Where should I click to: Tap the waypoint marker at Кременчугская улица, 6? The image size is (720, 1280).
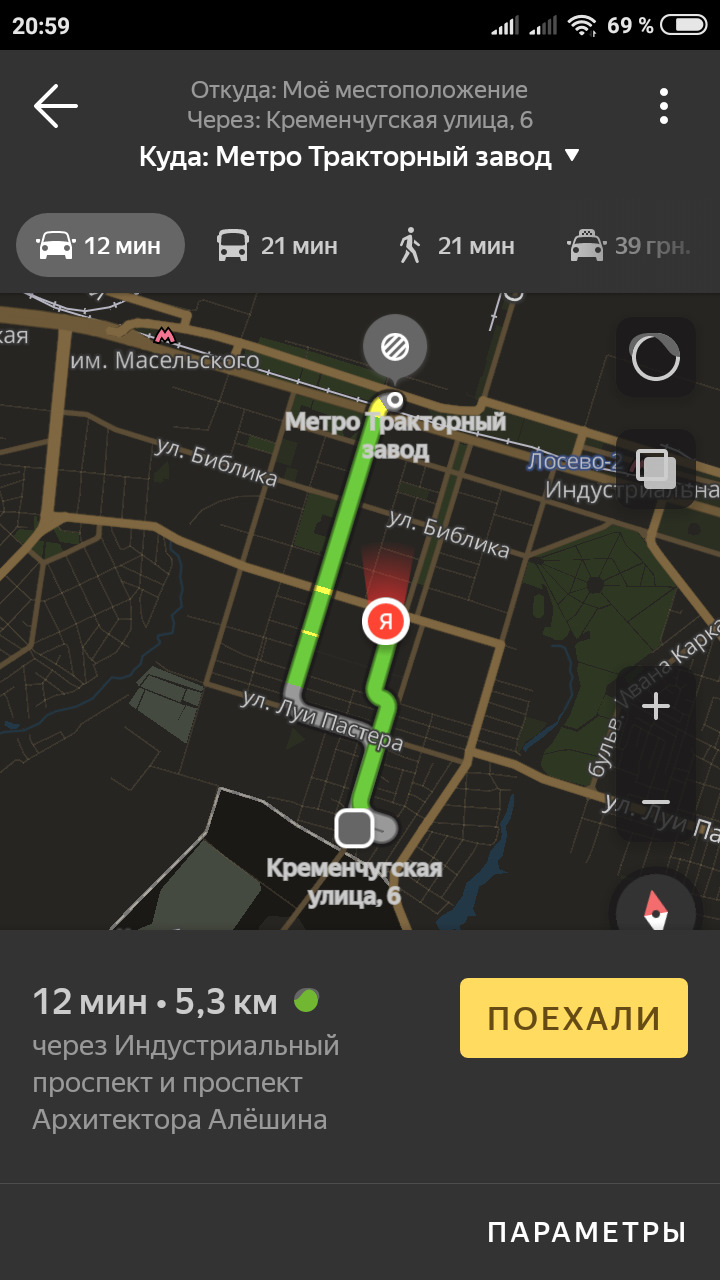point(357,827)
